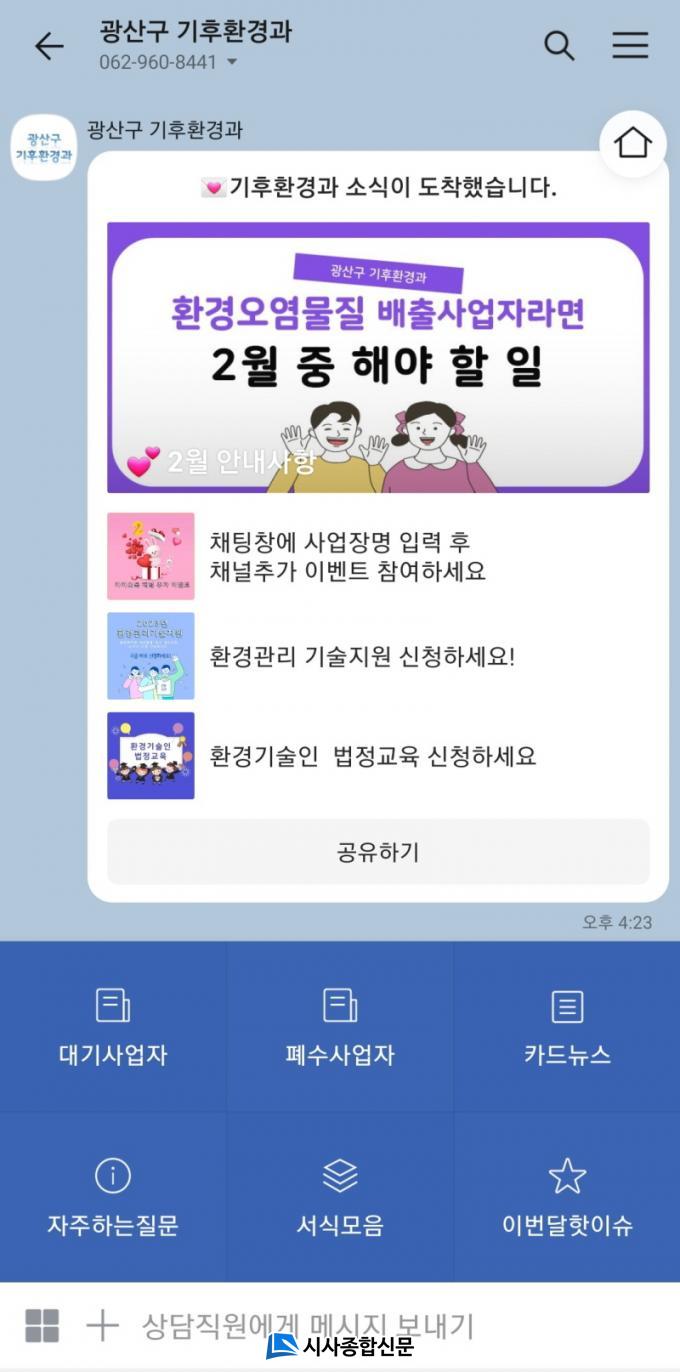Open 이번달핫이슈
The height and width of the screenshot is (1372, 680).
click(567, 1197)
